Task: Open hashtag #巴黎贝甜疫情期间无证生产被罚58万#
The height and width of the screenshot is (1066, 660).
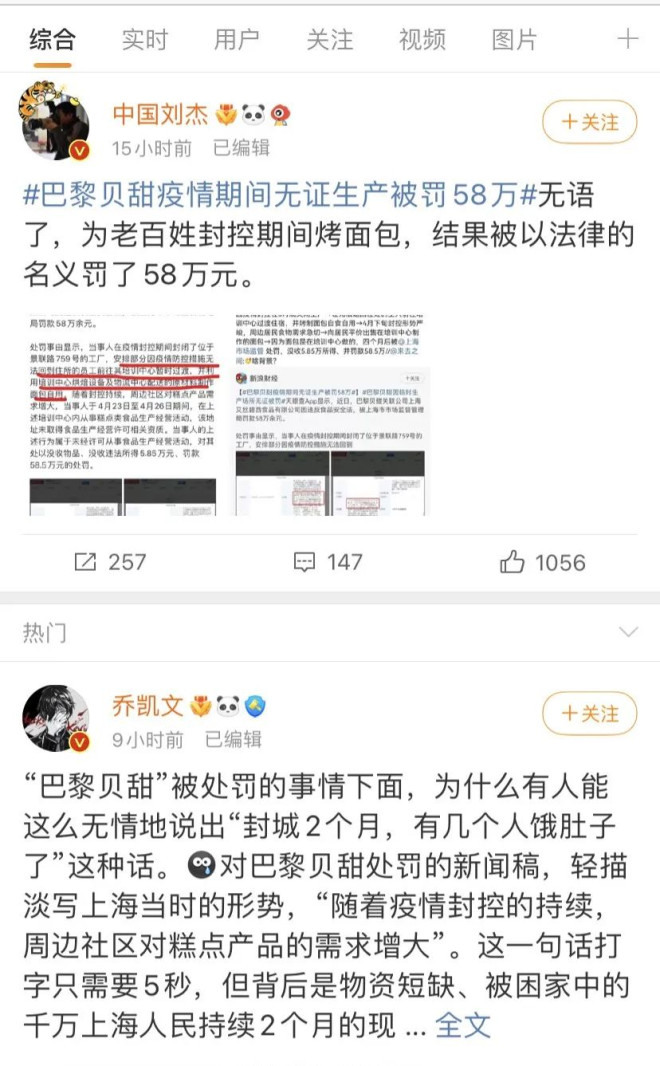Action: 281,194
